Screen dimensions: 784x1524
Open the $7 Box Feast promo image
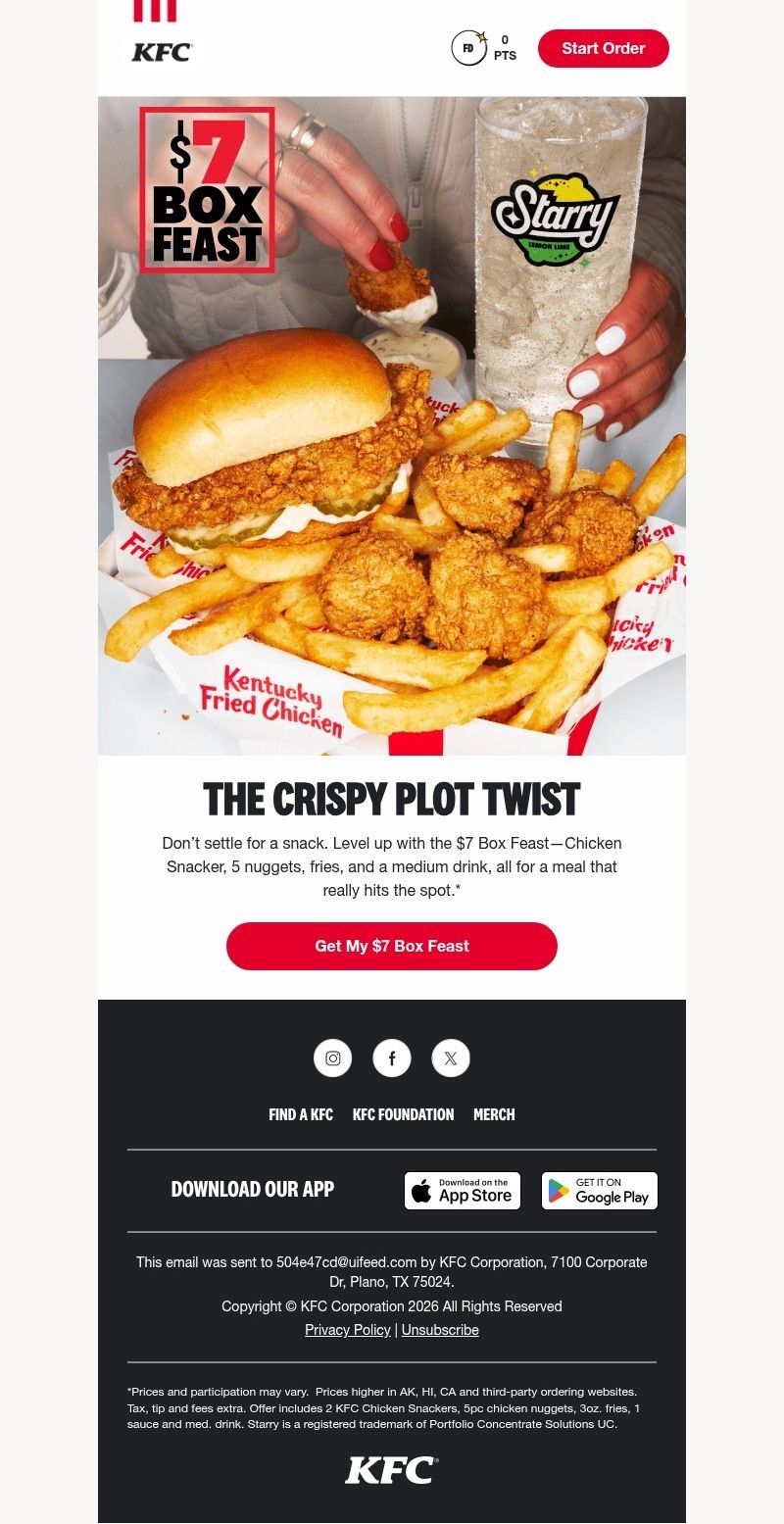click(392, 425)
